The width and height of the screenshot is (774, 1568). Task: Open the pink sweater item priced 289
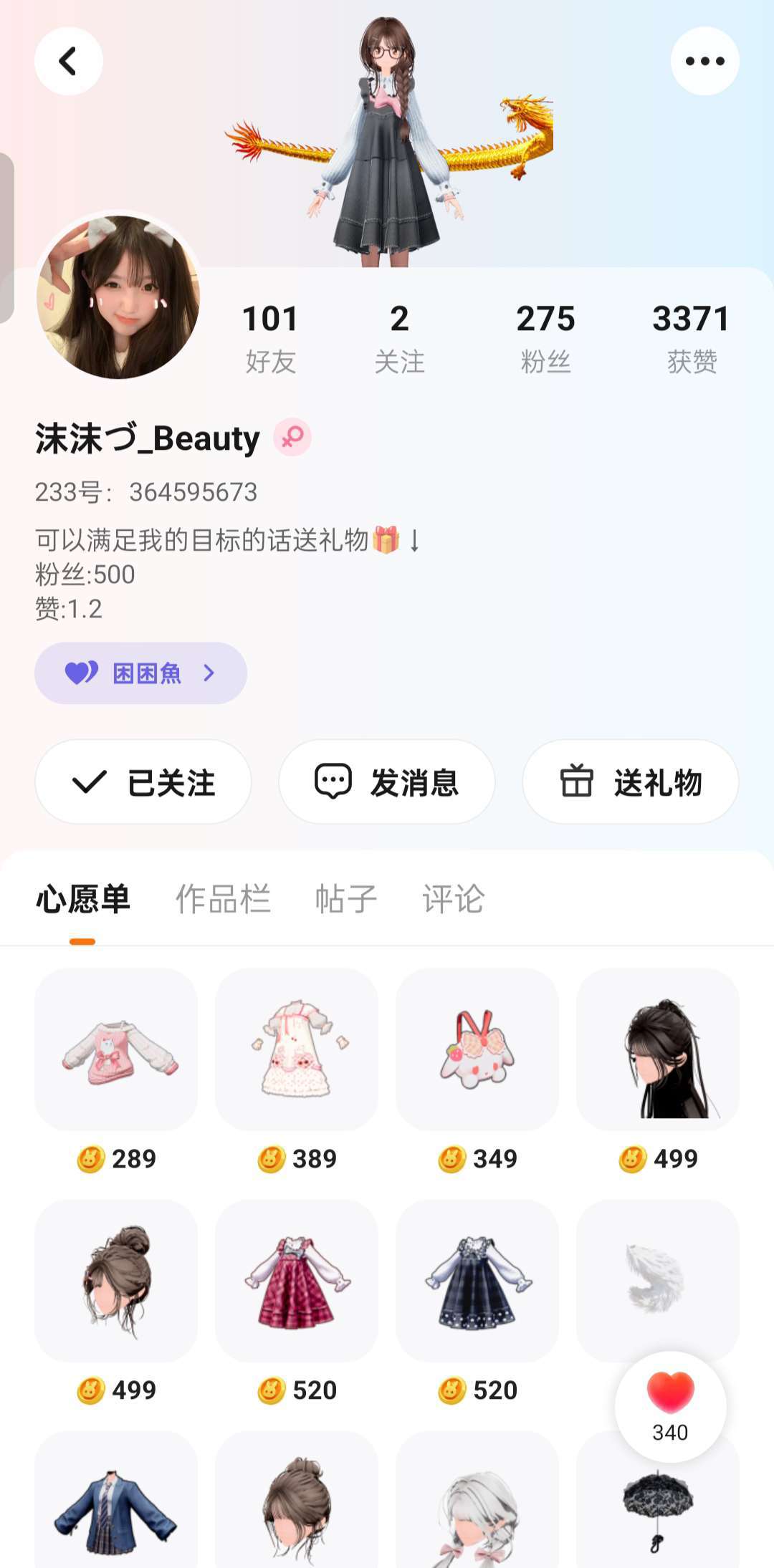(116, 1049)
